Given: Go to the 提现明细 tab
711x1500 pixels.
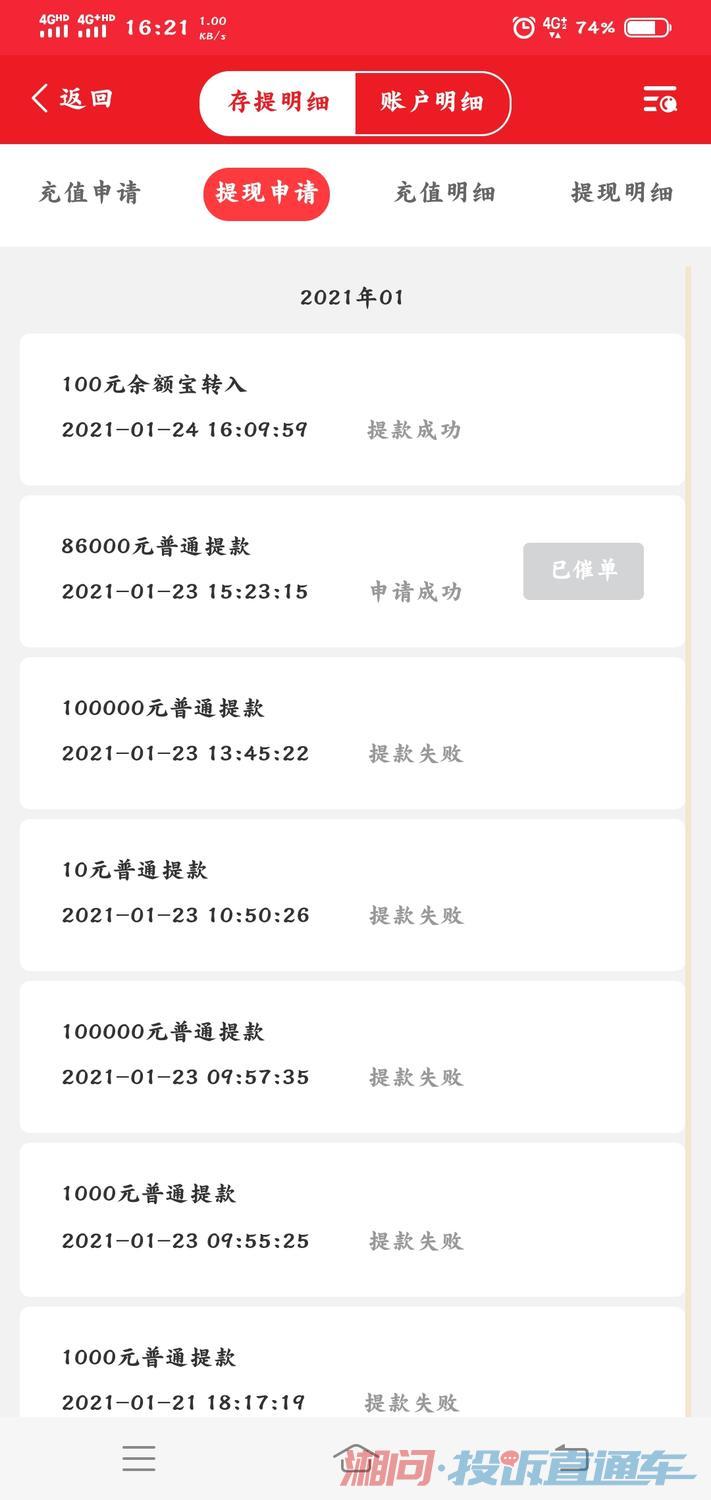Looking at the screenshot, I should coord(621,193).
